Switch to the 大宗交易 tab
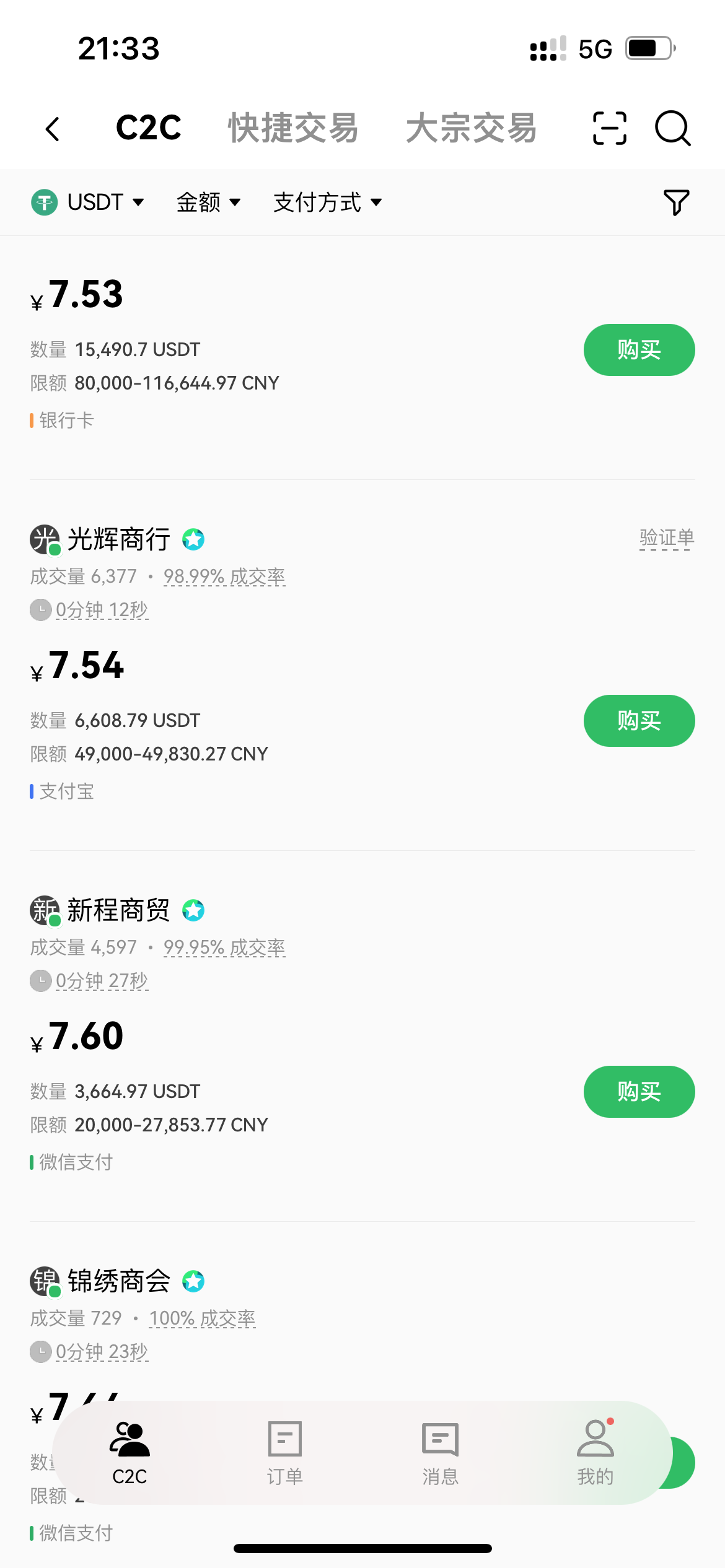This screenshot has width=725, height=1568. pos(471,129)
